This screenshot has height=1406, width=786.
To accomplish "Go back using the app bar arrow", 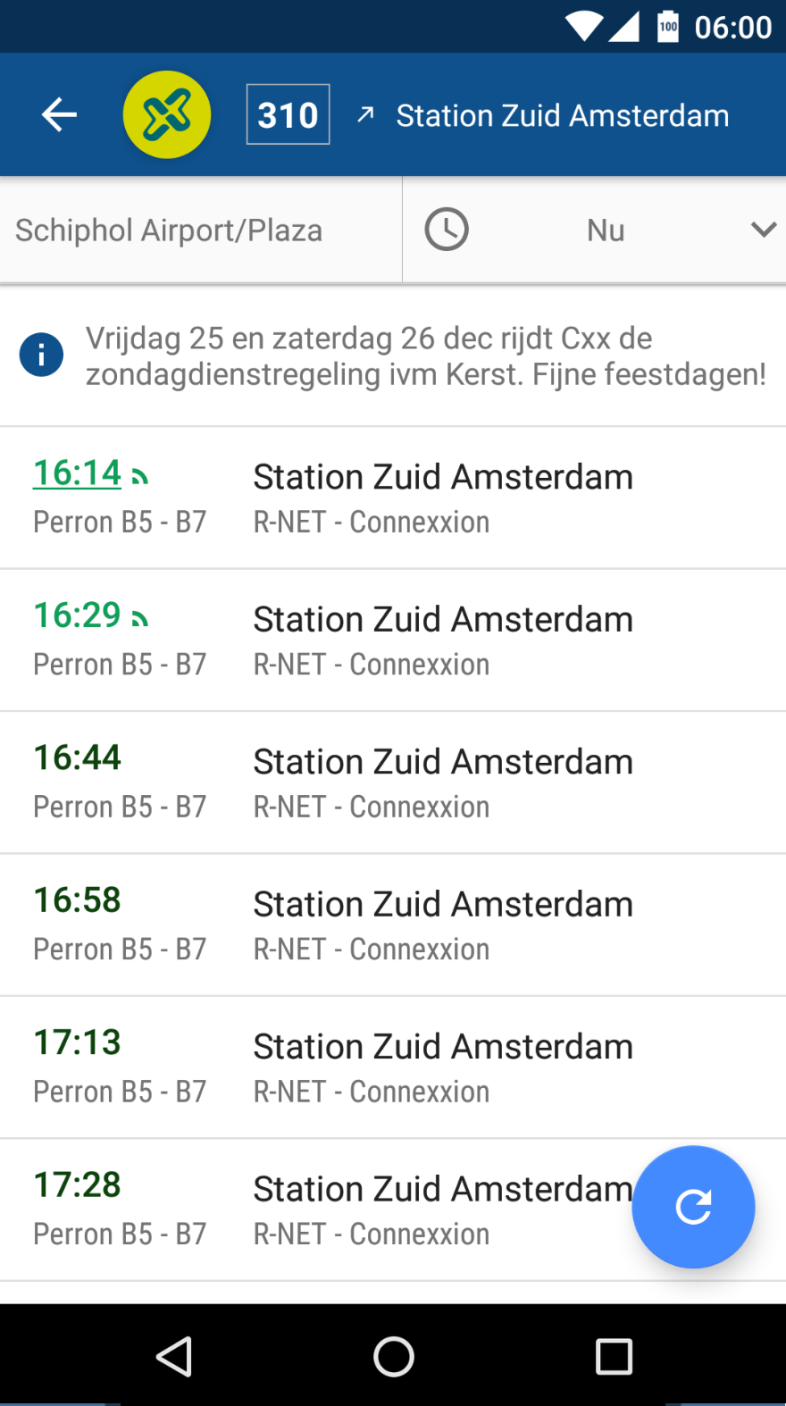I will pyautogui.click(x=59, y=115).
